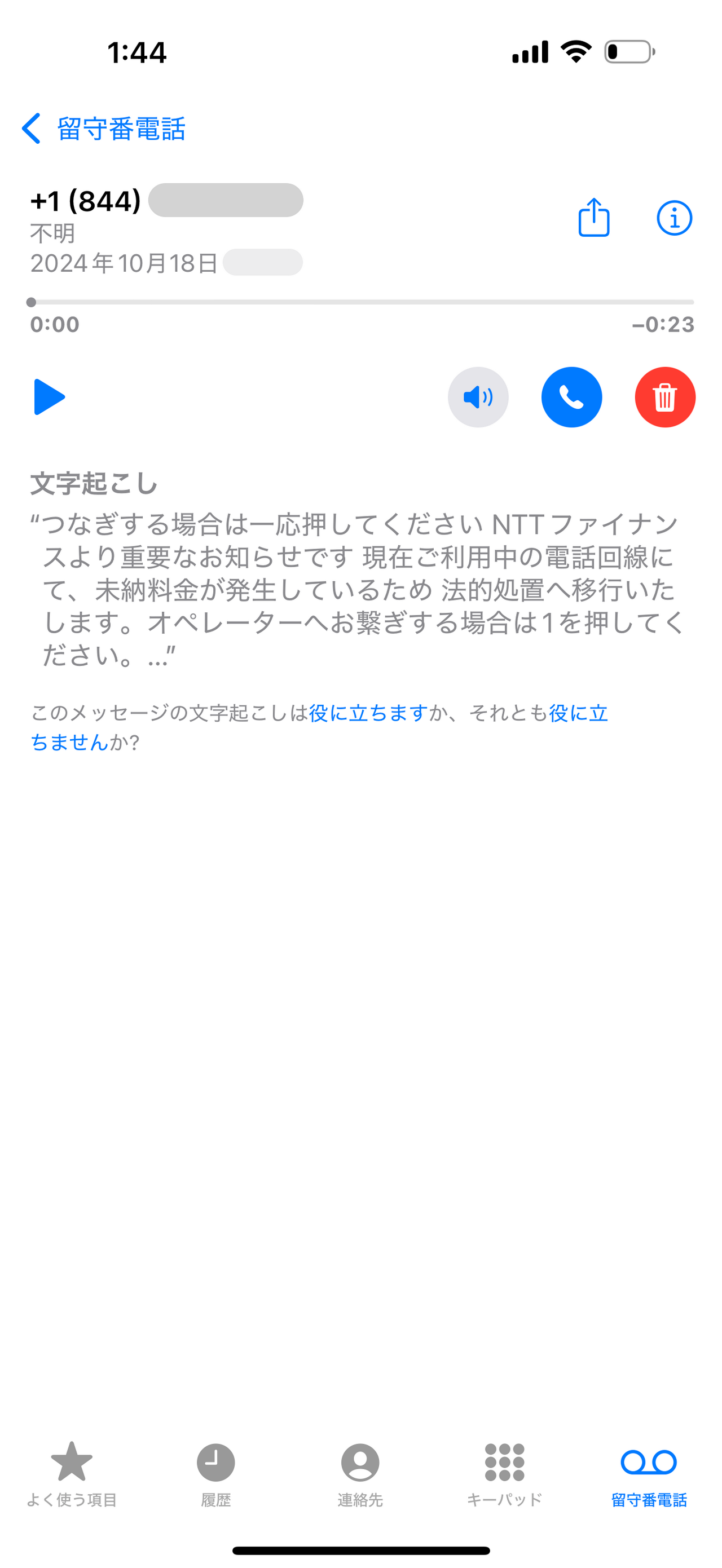The height and width of the screenshot is (1568, 722).
Task: Tap the phone number +1 (844) header
Action: pyautogui.click(x=85, y=200)
